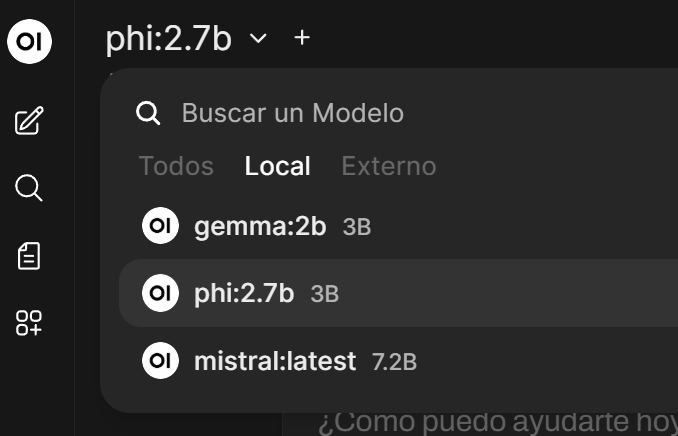Pick the mistral:latest model
The width and height of the screenshot is (678, 436).
(x=274, y=360)
